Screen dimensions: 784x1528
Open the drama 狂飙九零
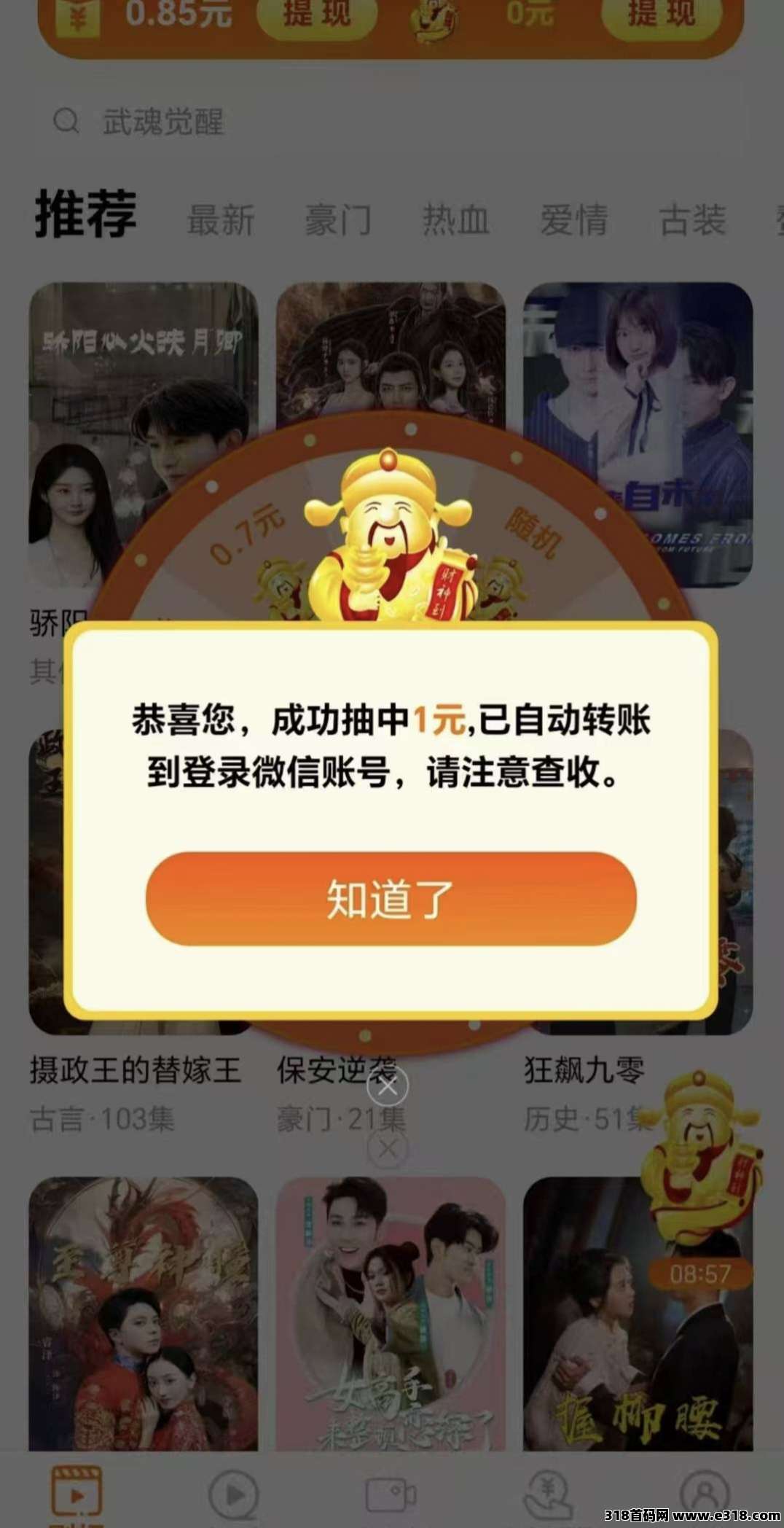coord(584,1069)
